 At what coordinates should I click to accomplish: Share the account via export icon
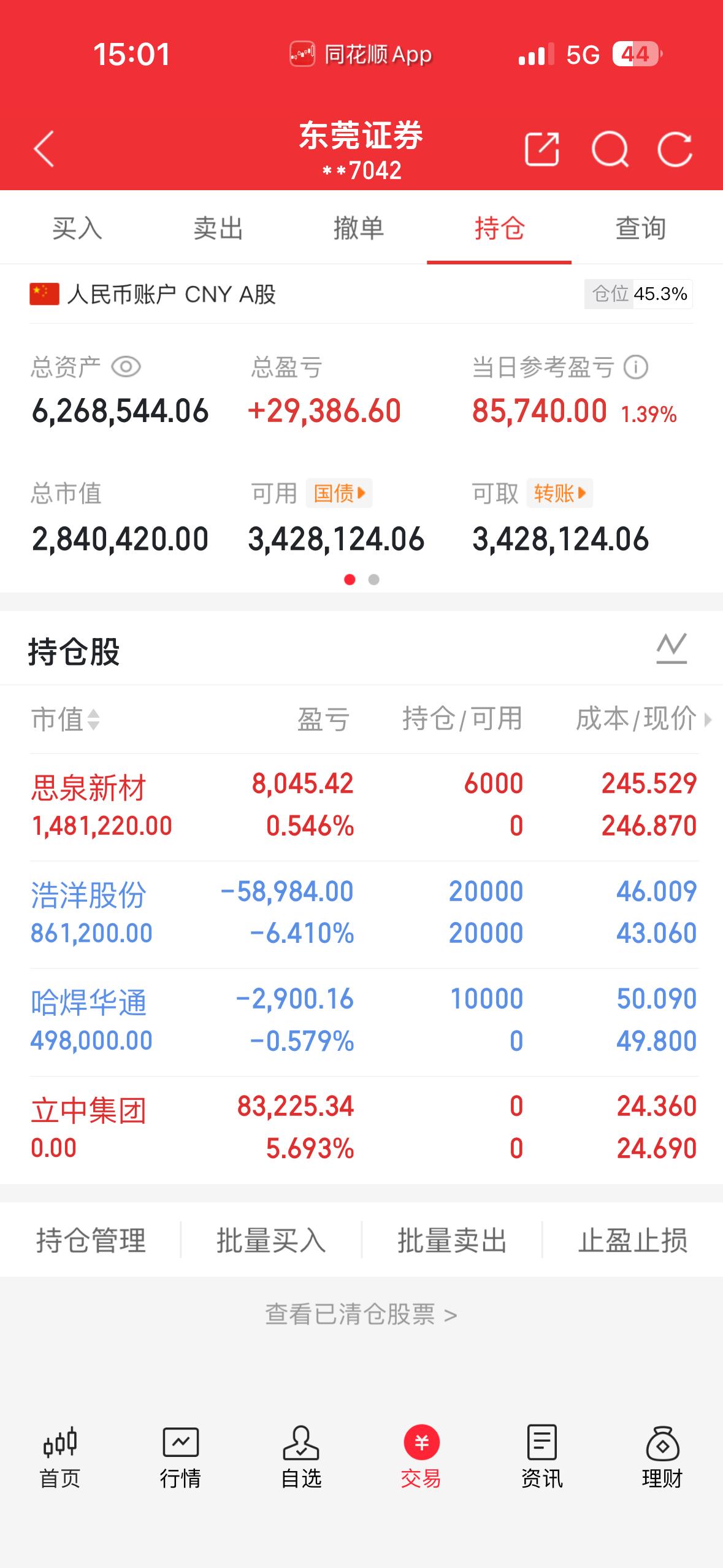[x=542, y=149]
